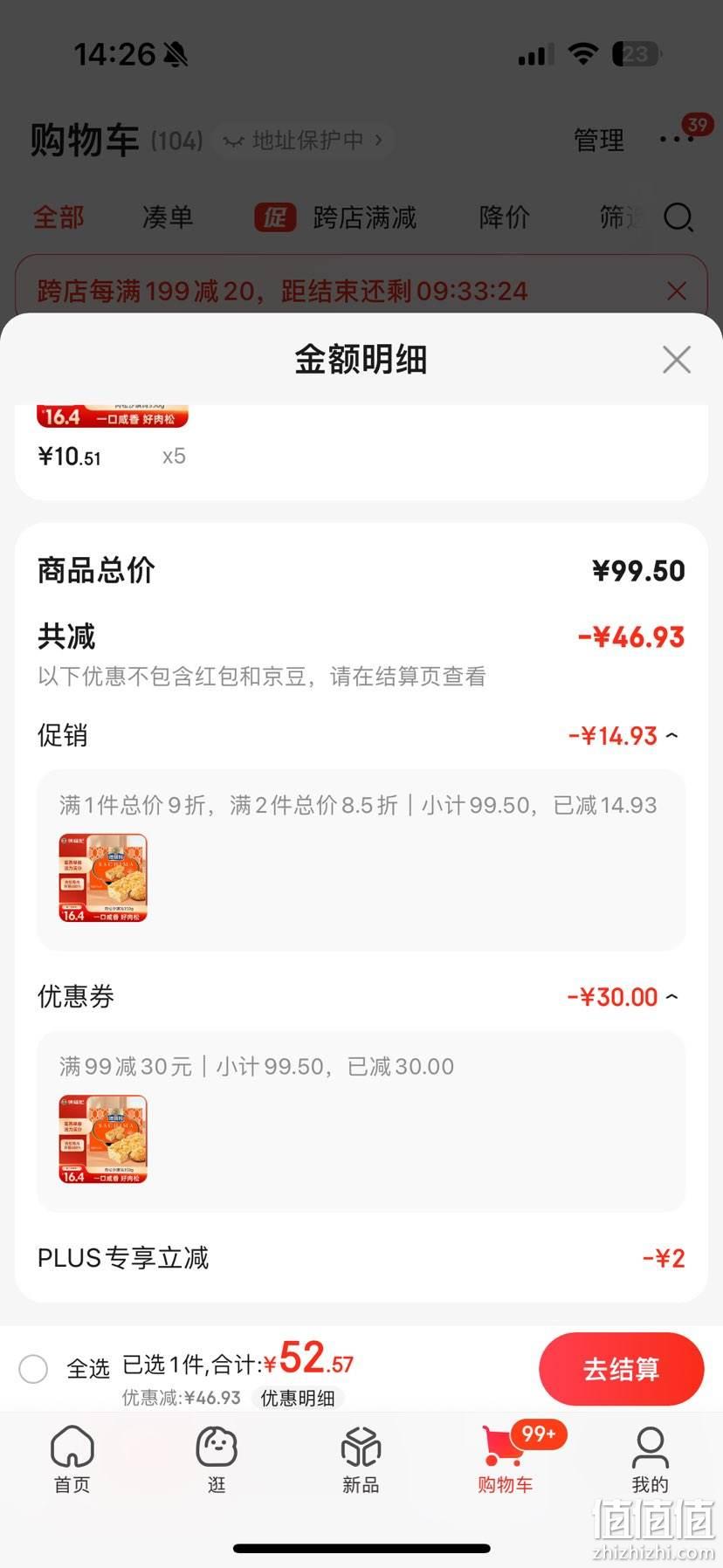The width and height of the screenshot is (723, 1568).
Task: Tap 去结算 to check out
Action: [x=621, y=1369]
